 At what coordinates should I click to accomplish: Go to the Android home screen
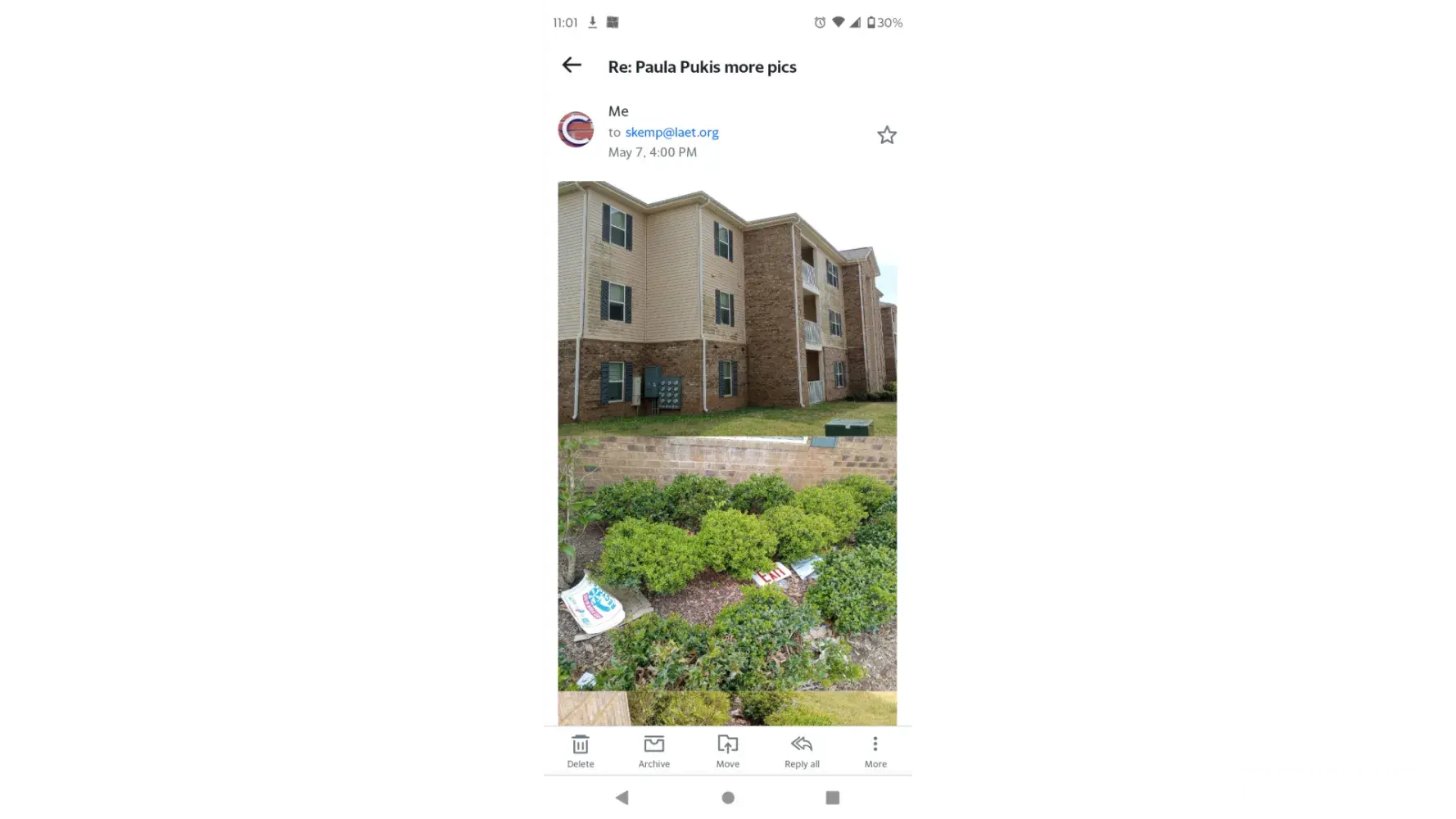(x=728, y=798)
